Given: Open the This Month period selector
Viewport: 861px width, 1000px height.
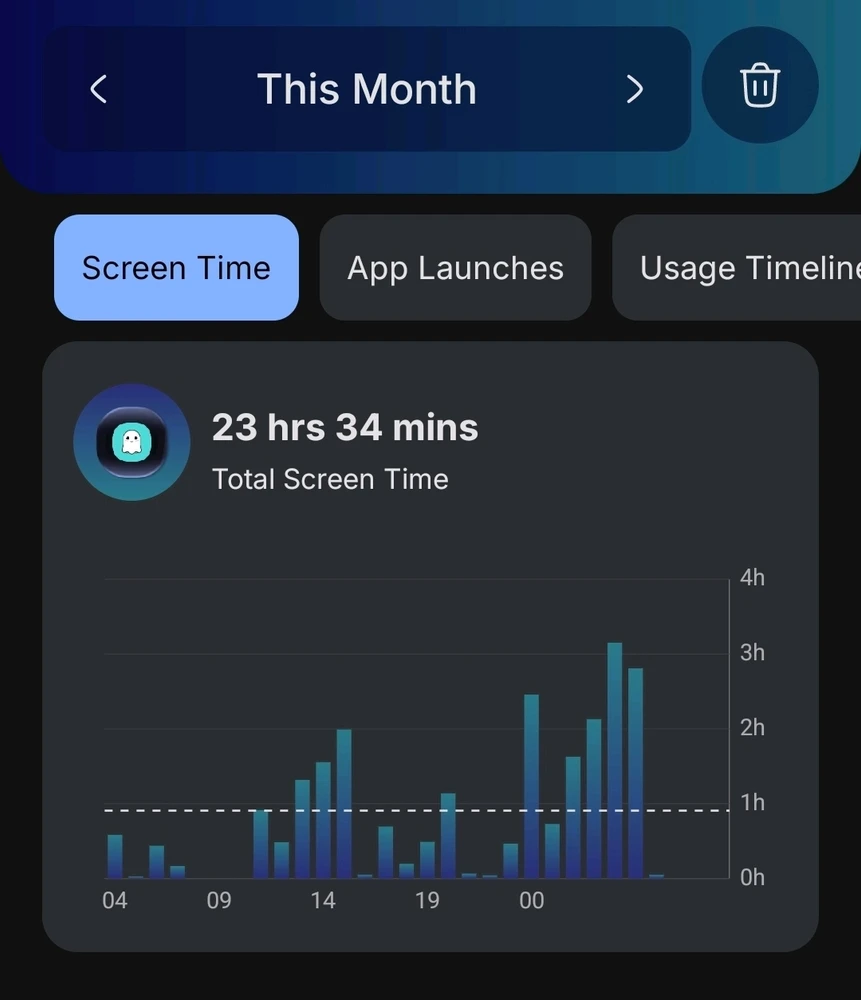Looking at the screenshot, I should 366,89.
